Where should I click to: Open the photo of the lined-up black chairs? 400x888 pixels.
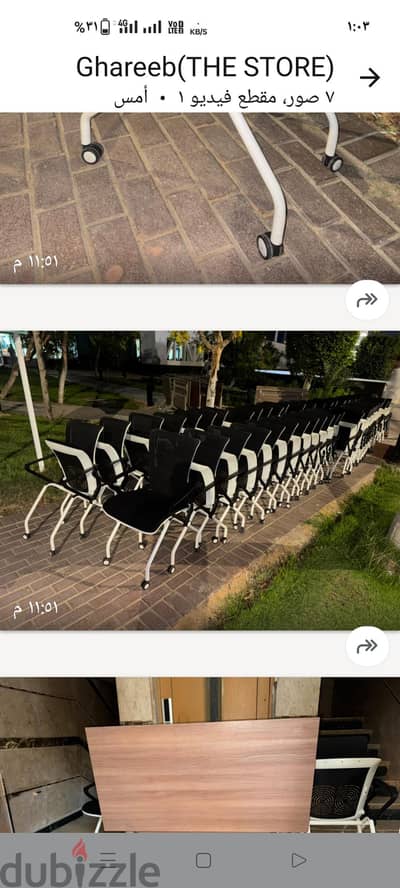[x=200, y=480]
